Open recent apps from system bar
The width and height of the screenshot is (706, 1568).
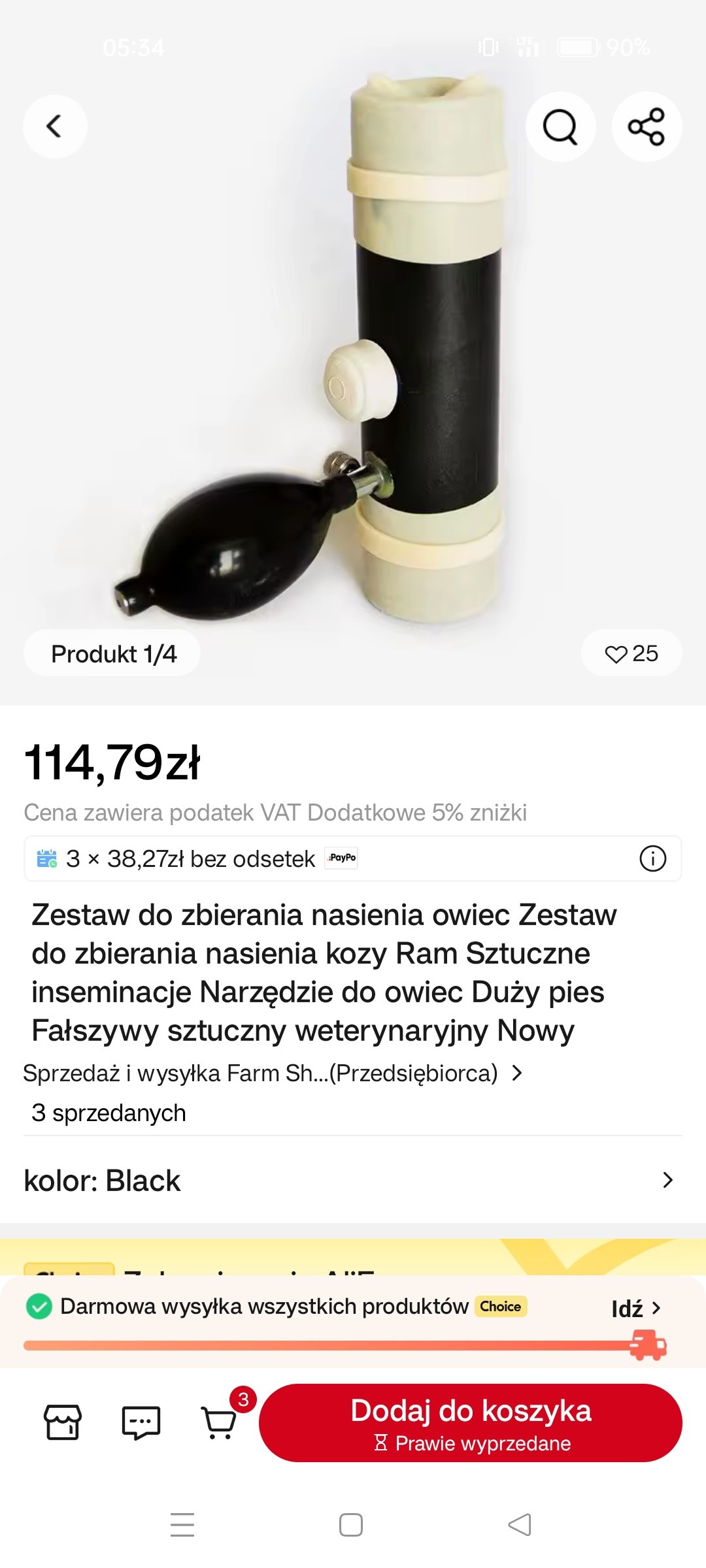click(x=182, y=1525)
